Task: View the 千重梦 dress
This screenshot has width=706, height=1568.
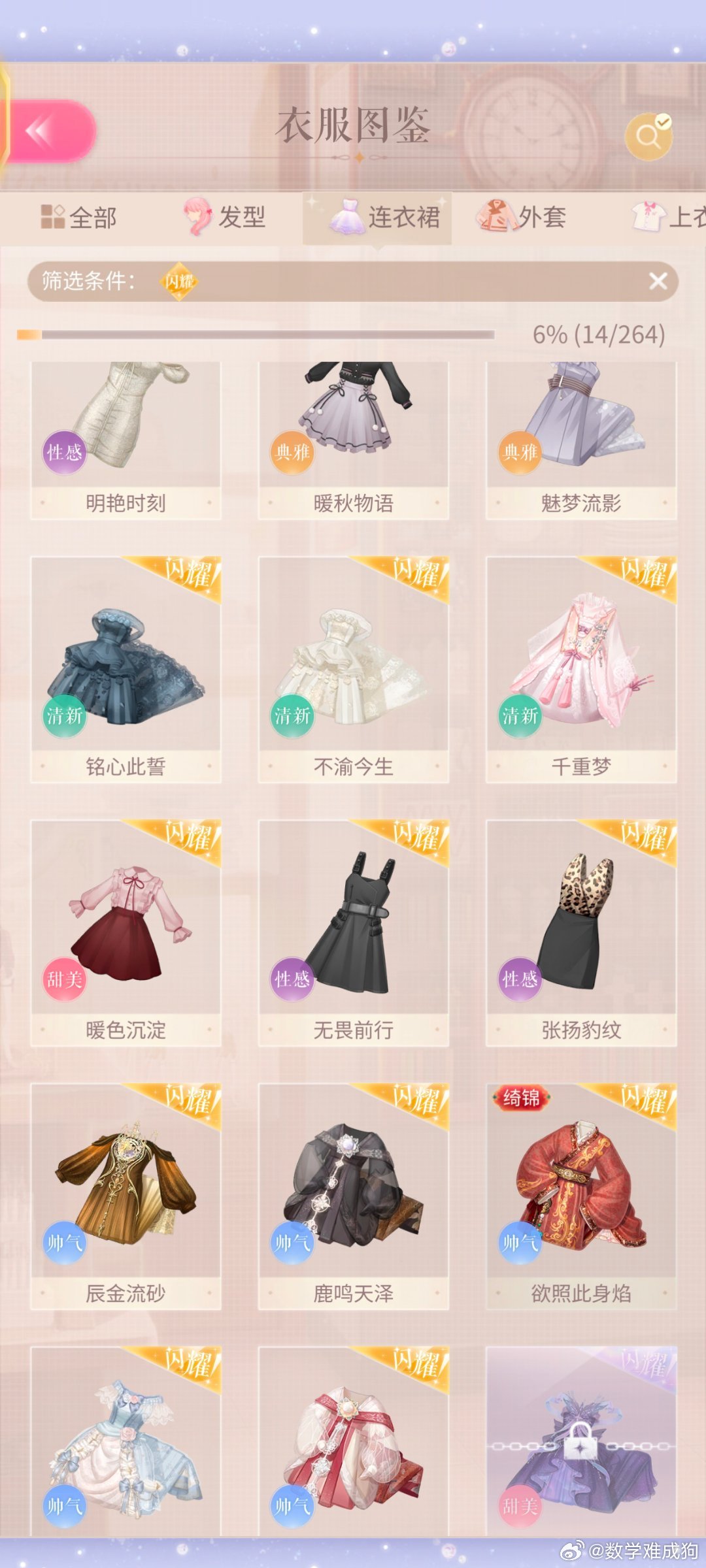Action: click(581, 670)
